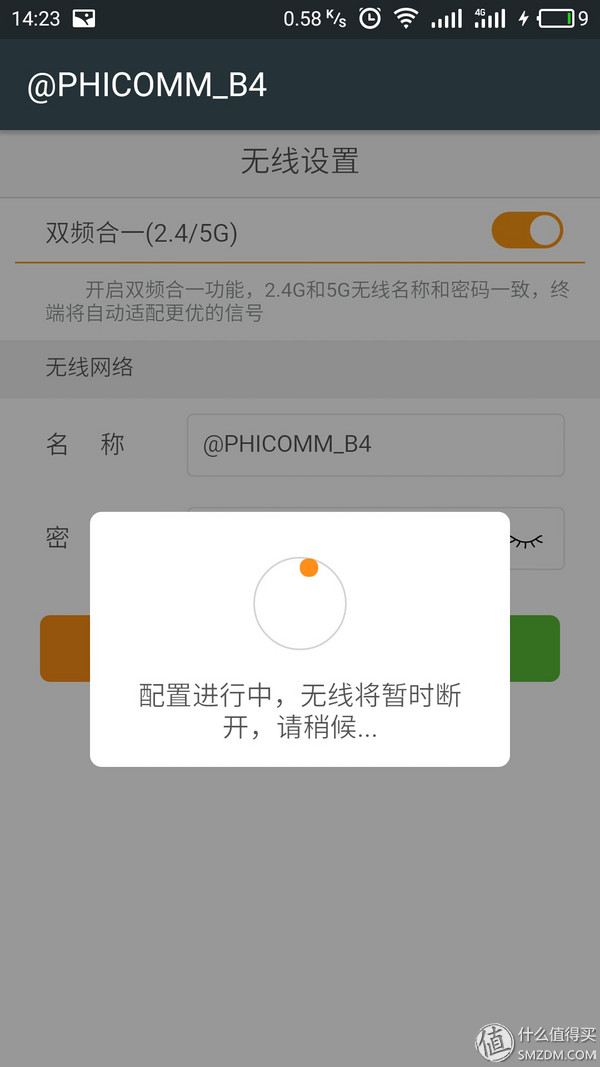Toggle the 双频合一(2.4/5G) switch

(527, 230)
